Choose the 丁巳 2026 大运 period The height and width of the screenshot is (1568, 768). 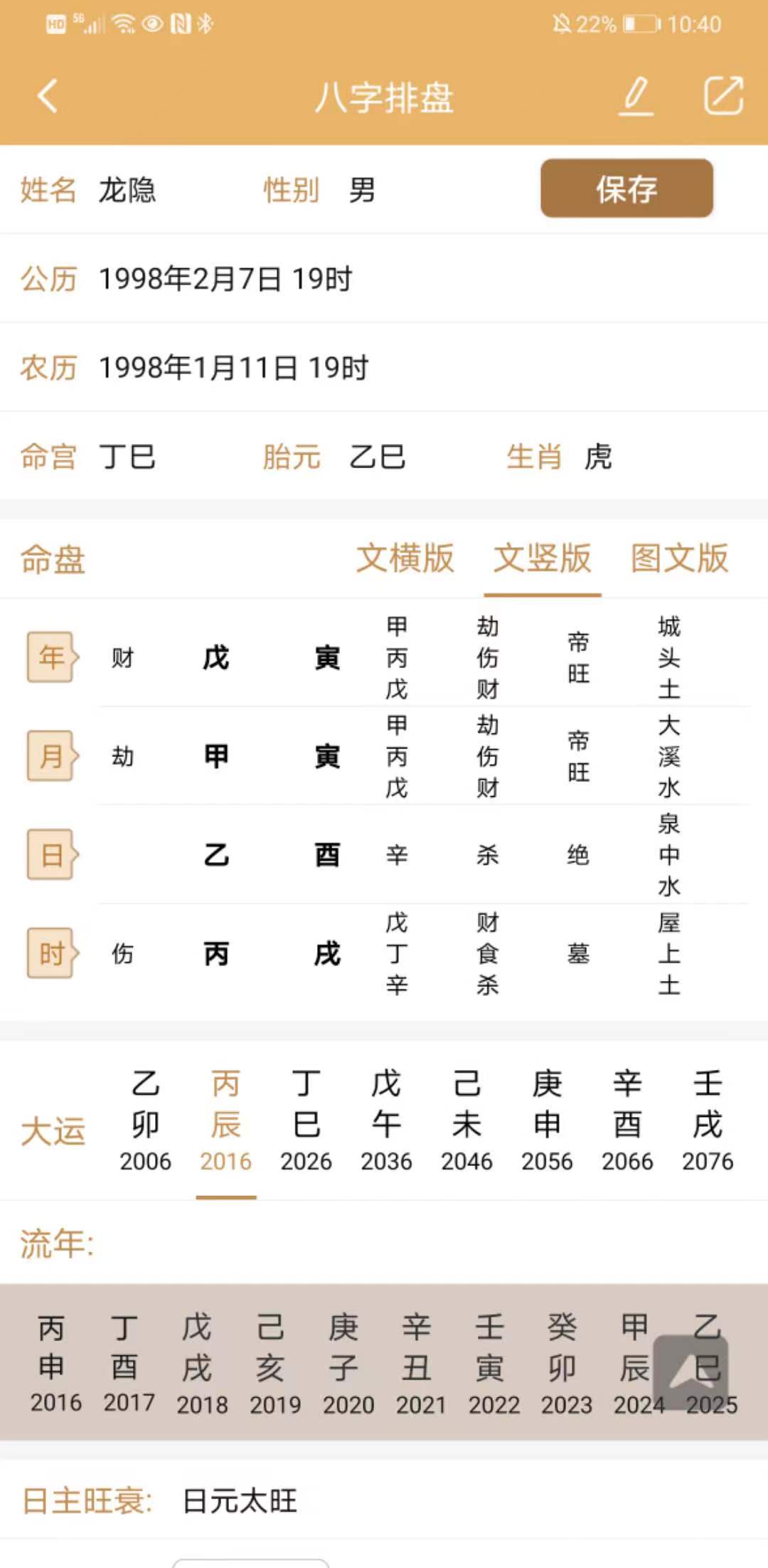point(306,1122)
